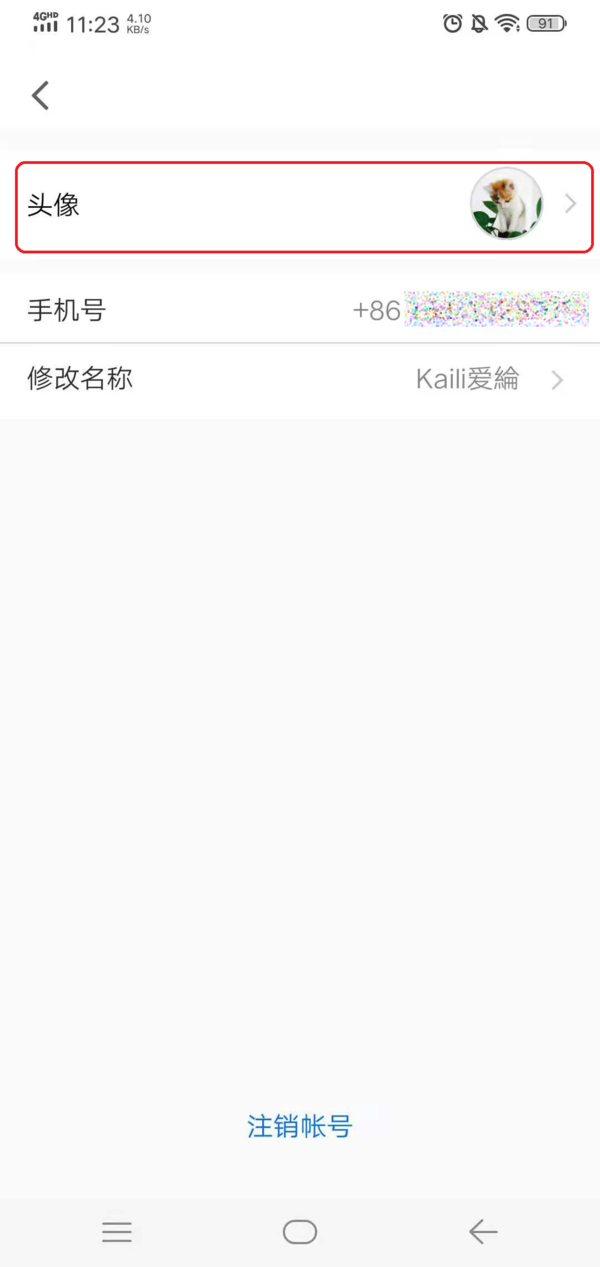The height and width of the screenshot is (1267, 600).
Task: Tap the 注销帐号 link
Action: click(300, 1127)
